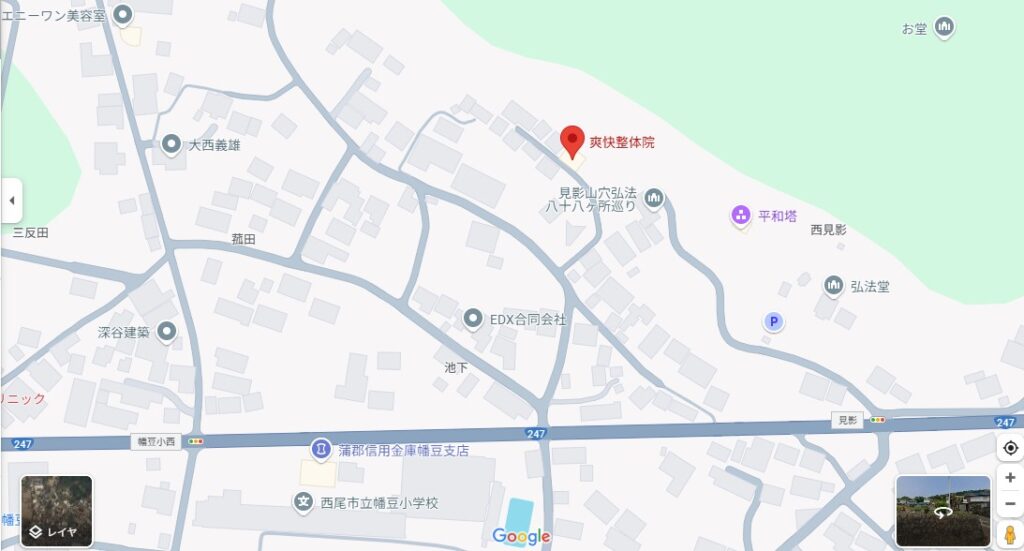Activate the Street View pegman

[x=1010, y=534]
